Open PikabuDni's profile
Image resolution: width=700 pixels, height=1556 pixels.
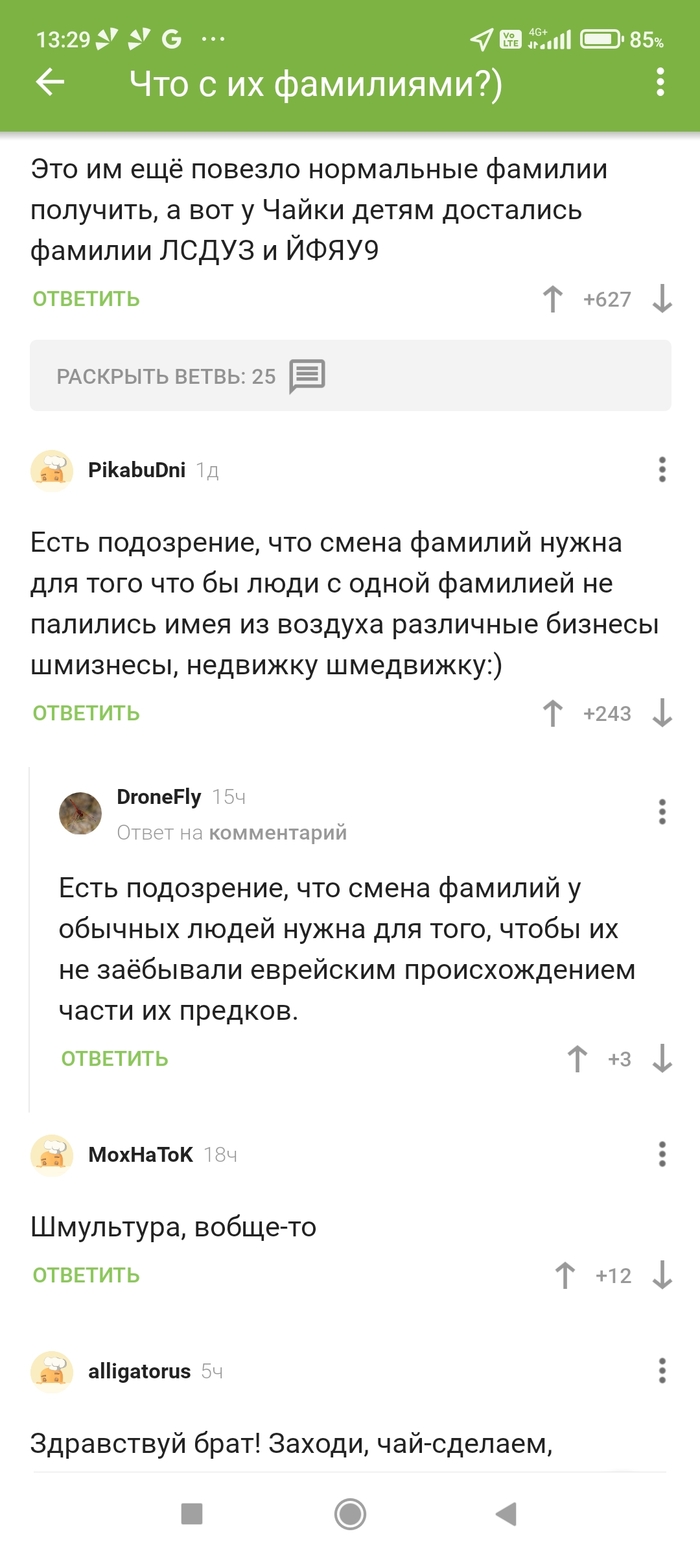137,470
